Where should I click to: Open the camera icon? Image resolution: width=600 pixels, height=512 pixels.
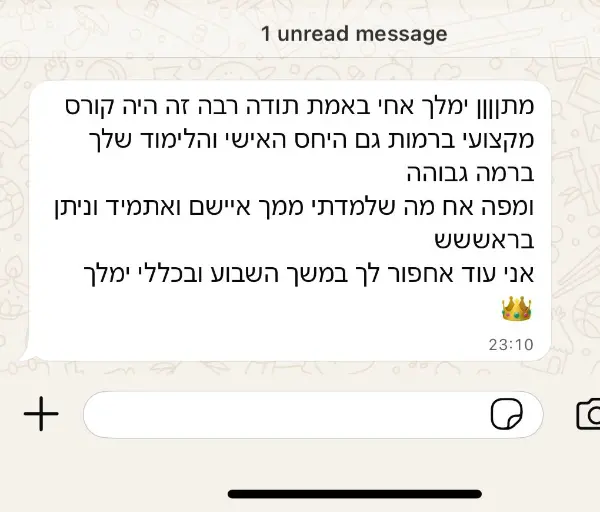pos(589,415)
